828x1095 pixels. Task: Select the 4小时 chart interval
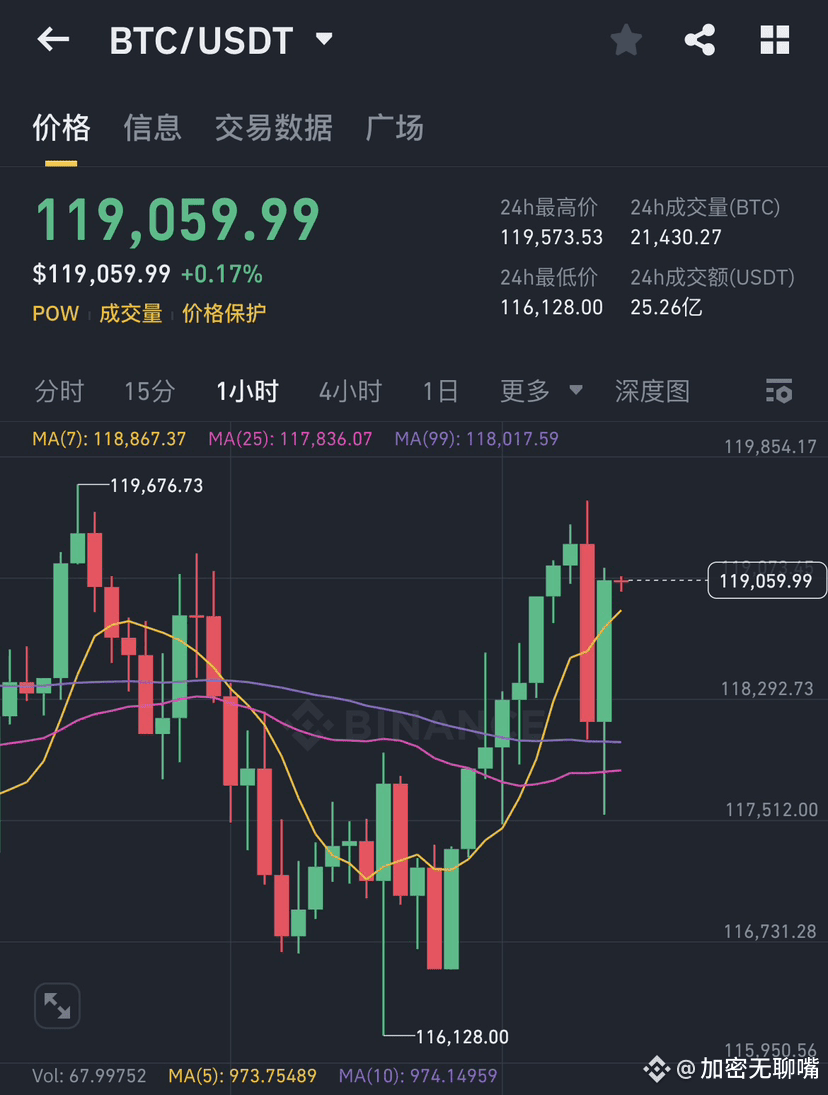pyautogui.click(x=350, y=391)
